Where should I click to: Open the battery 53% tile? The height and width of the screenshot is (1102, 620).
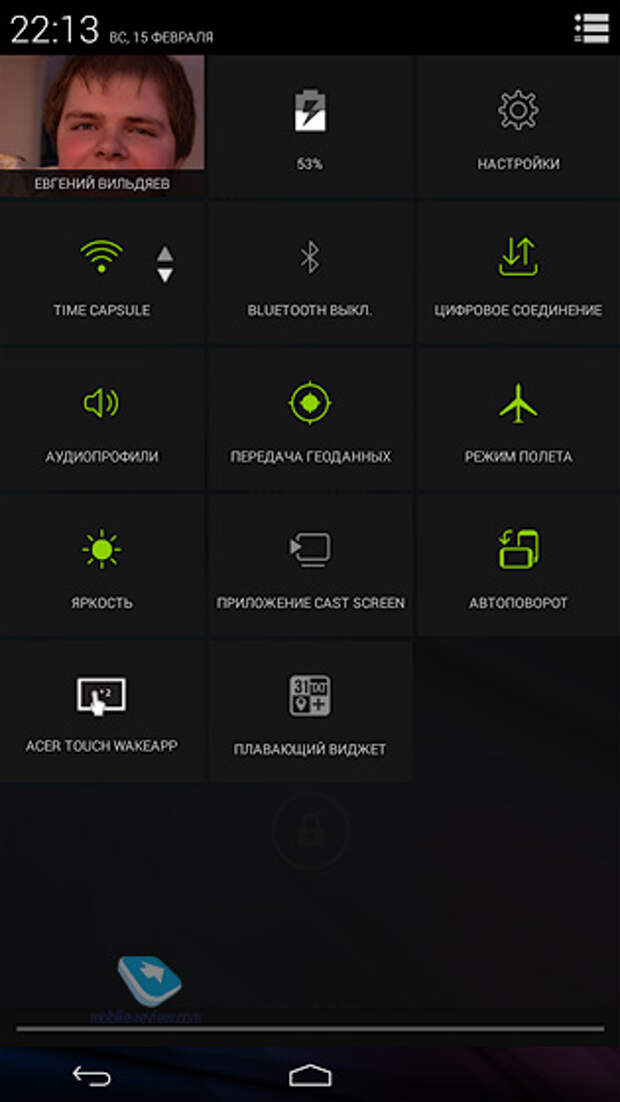point(310,127)
